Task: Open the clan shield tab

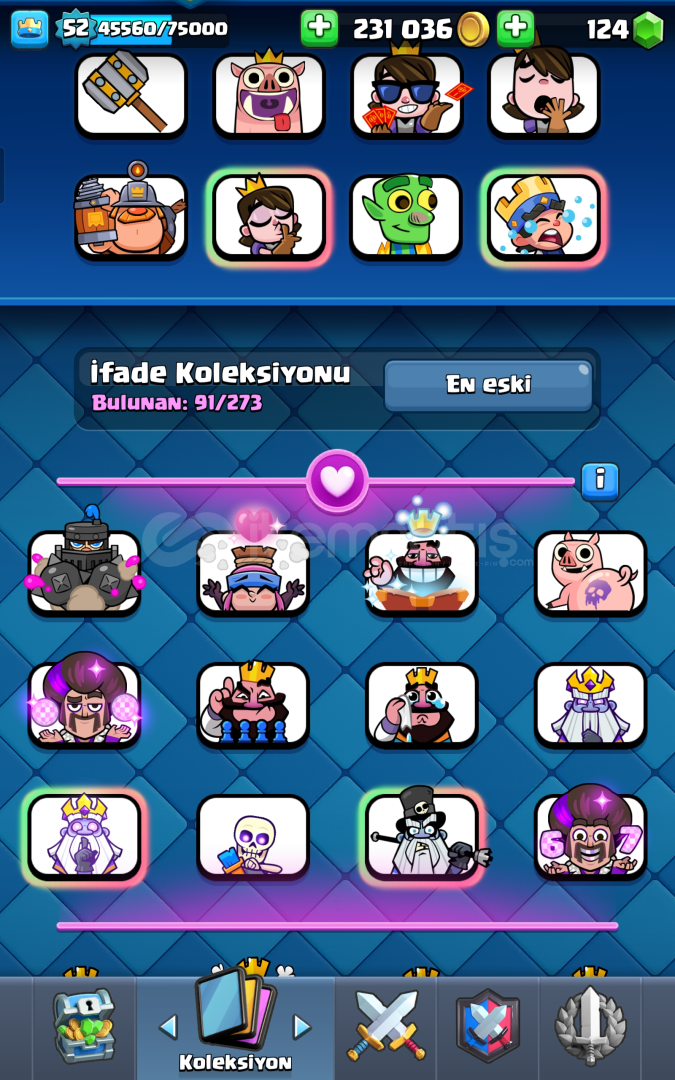Action: click(x=488, y=1025)
